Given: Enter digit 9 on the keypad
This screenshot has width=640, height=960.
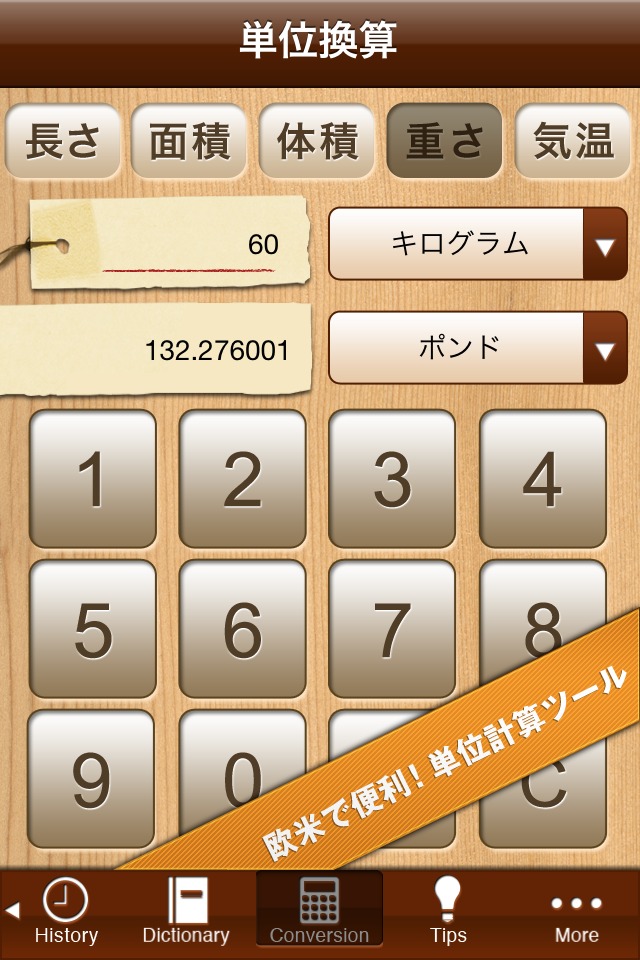Looking at the screenshot, I should pos(92,778).
